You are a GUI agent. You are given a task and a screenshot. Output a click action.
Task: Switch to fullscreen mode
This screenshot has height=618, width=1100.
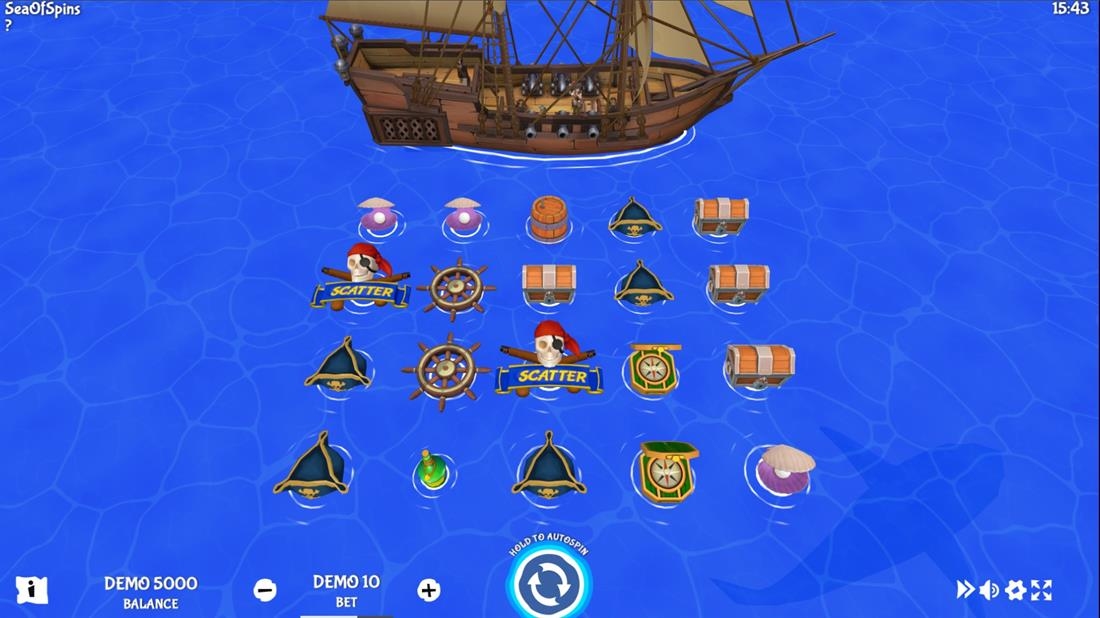[x=1042, y=590]
